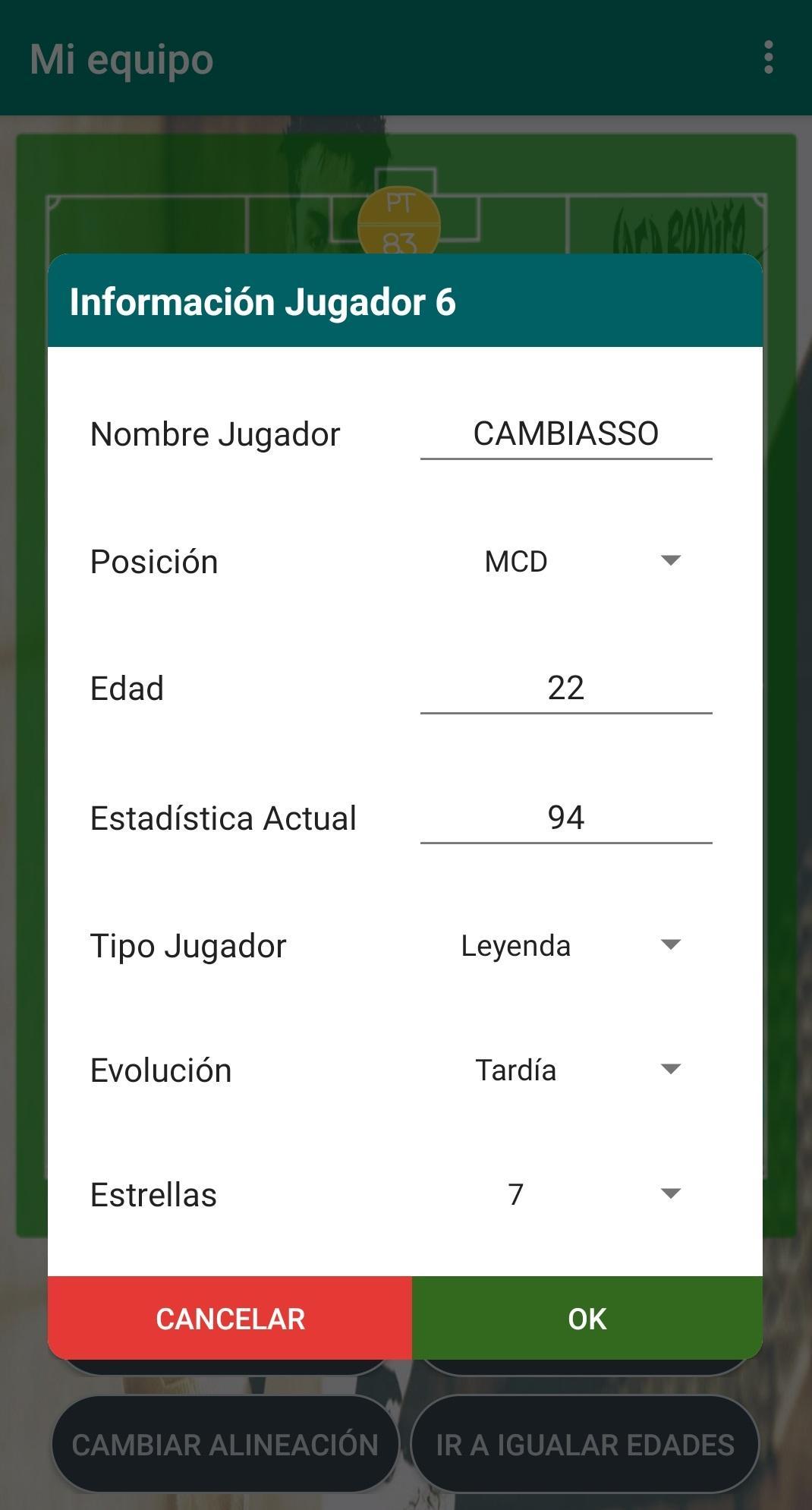Change the Evolución dropdown from Tardía
Screen dimensions: 812x1510
[x=565, y=1070]
